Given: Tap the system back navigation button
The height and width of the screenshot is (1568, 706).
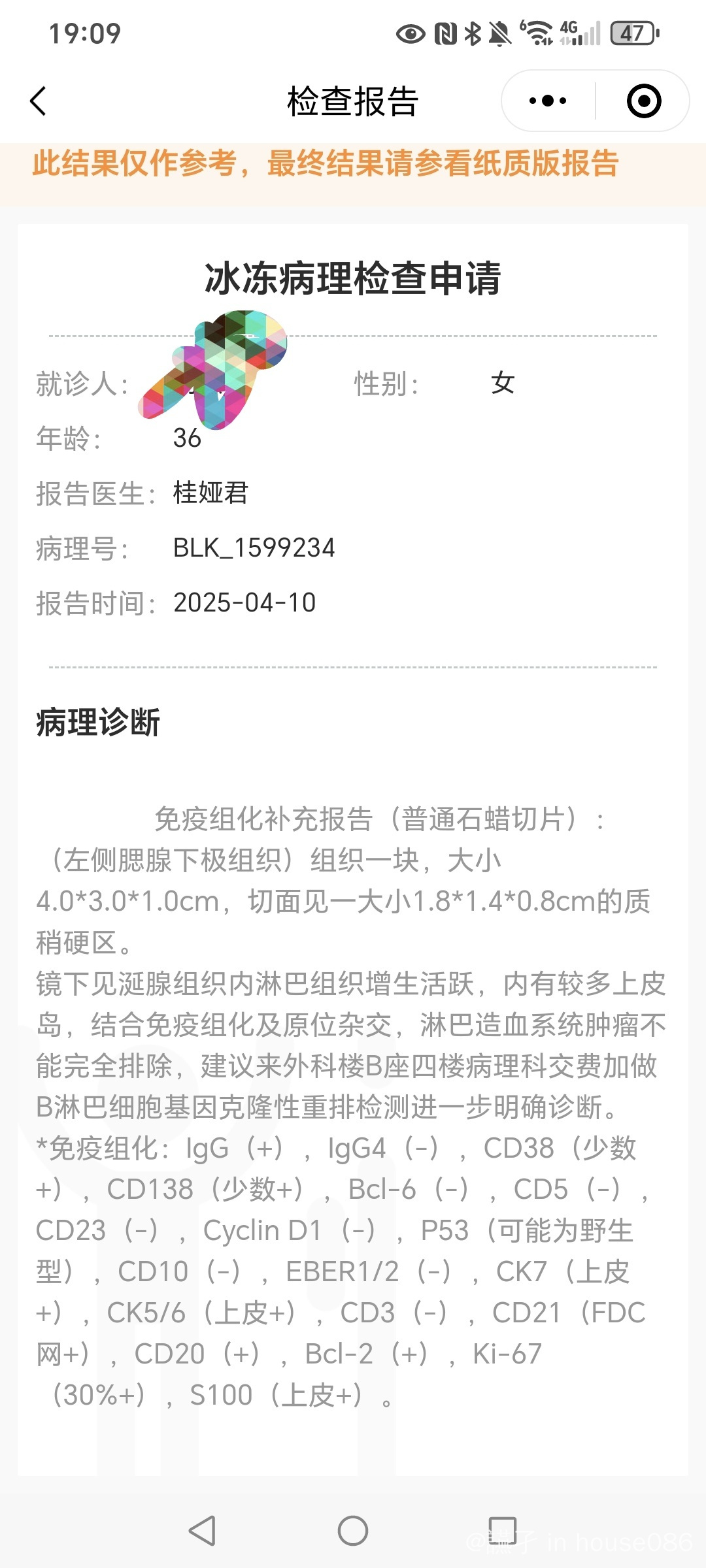Looking at the screenshot, I should [x=202, y=1531].
